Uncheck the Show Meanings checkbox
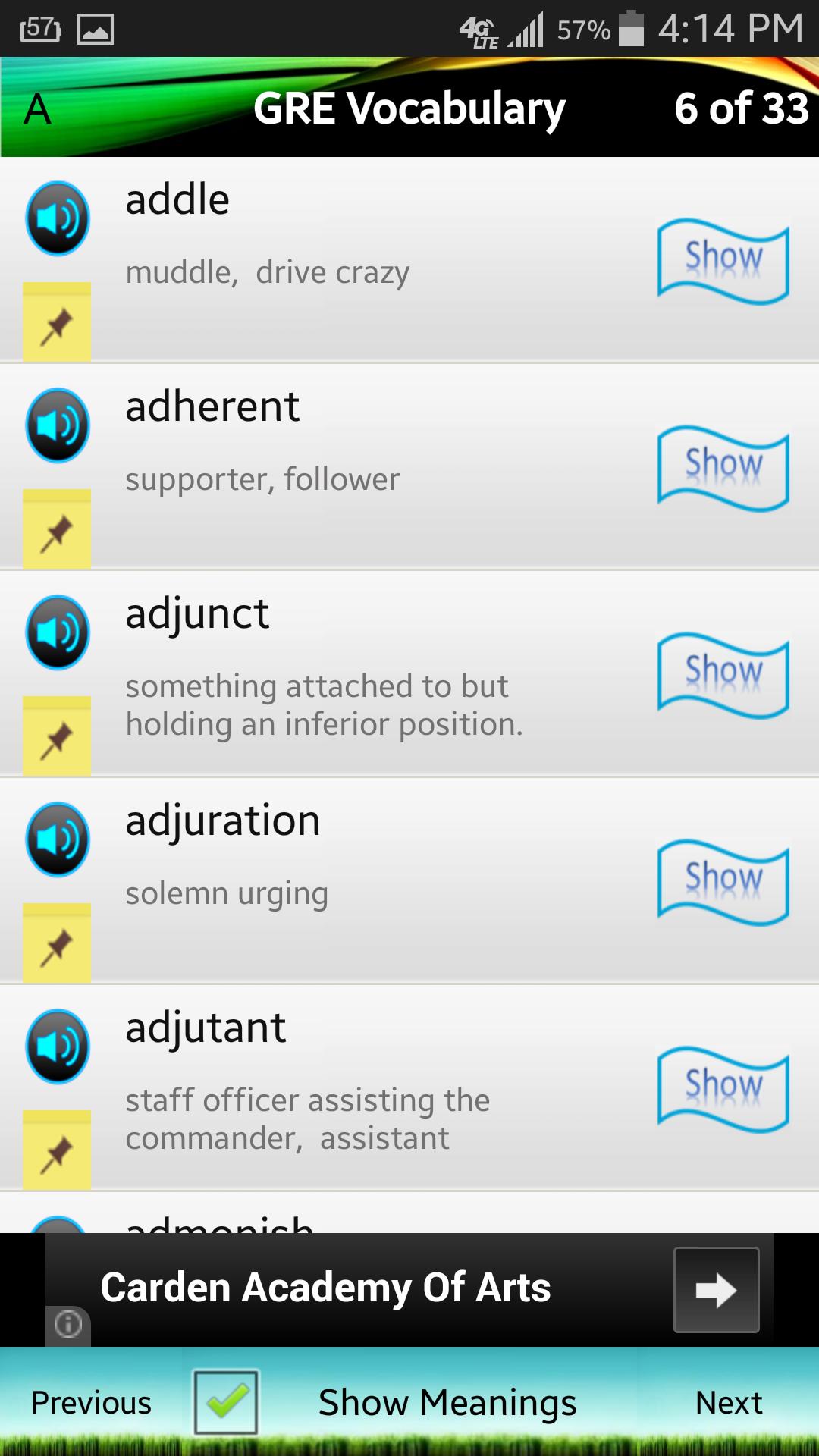The width and height of the screenshot is (819, 1456). 226,1402
